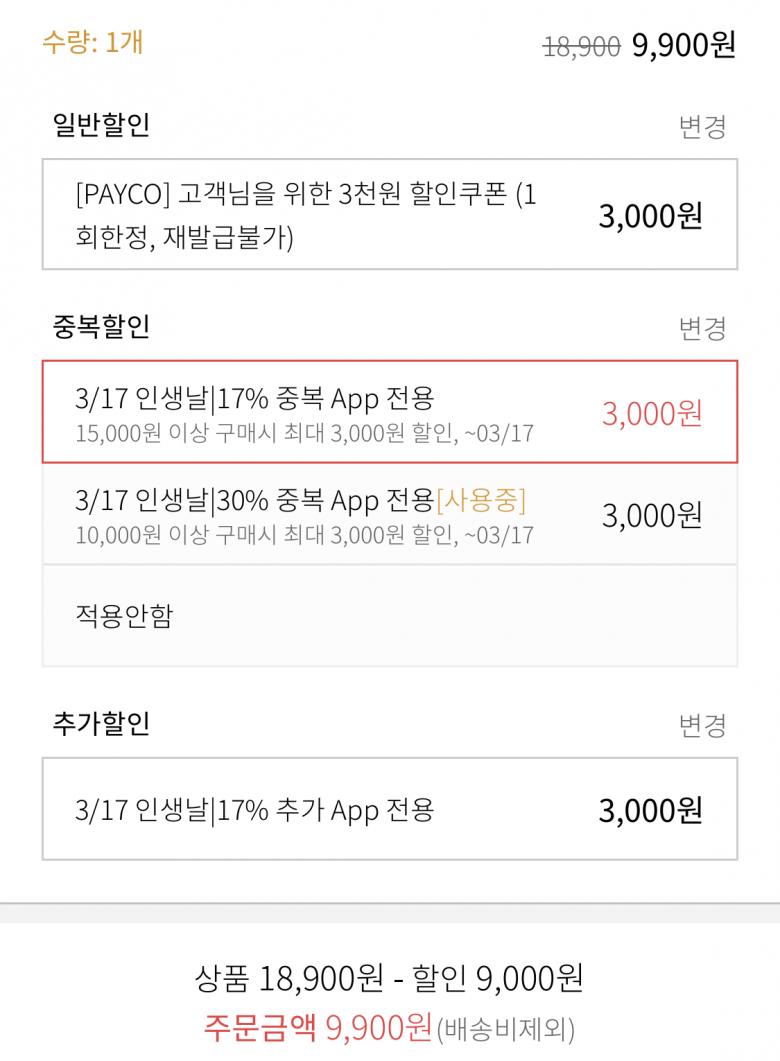
Task: Tap 변경 next to 일반할인
Action: pyautogui.click(x=702, y=127)
